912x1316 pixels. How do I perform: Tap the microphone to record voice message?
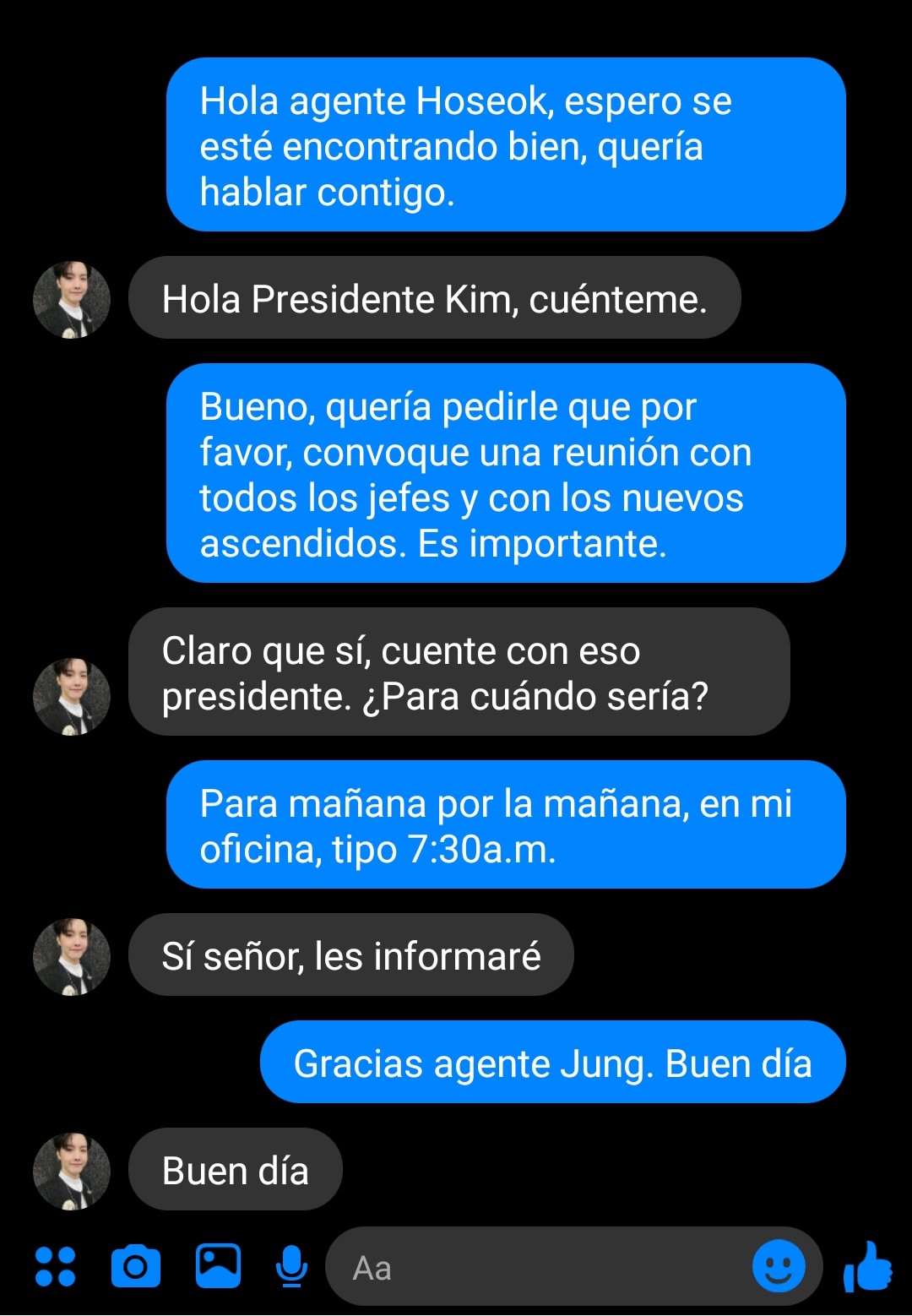click(292, 1266)
